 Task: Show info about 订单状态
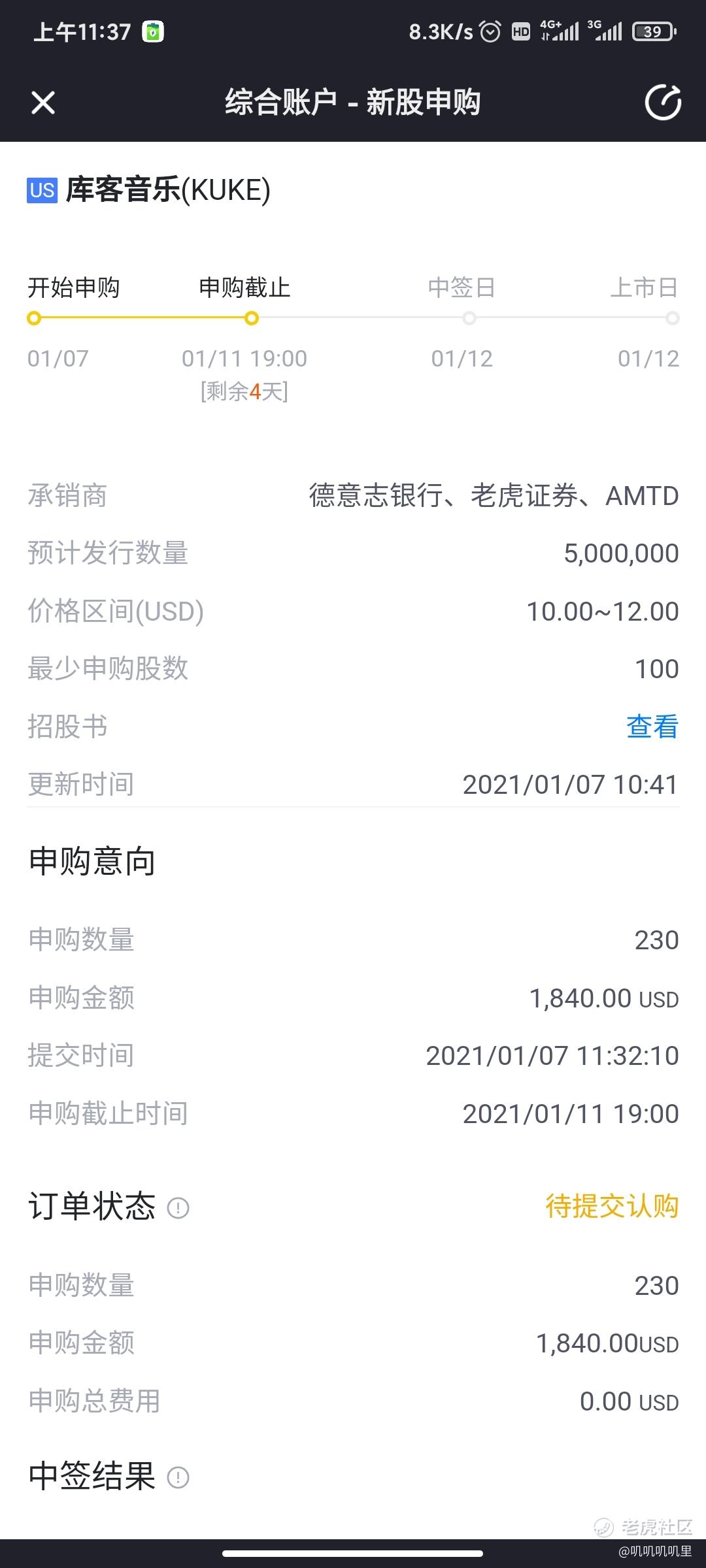click(x=178, y=1208)
